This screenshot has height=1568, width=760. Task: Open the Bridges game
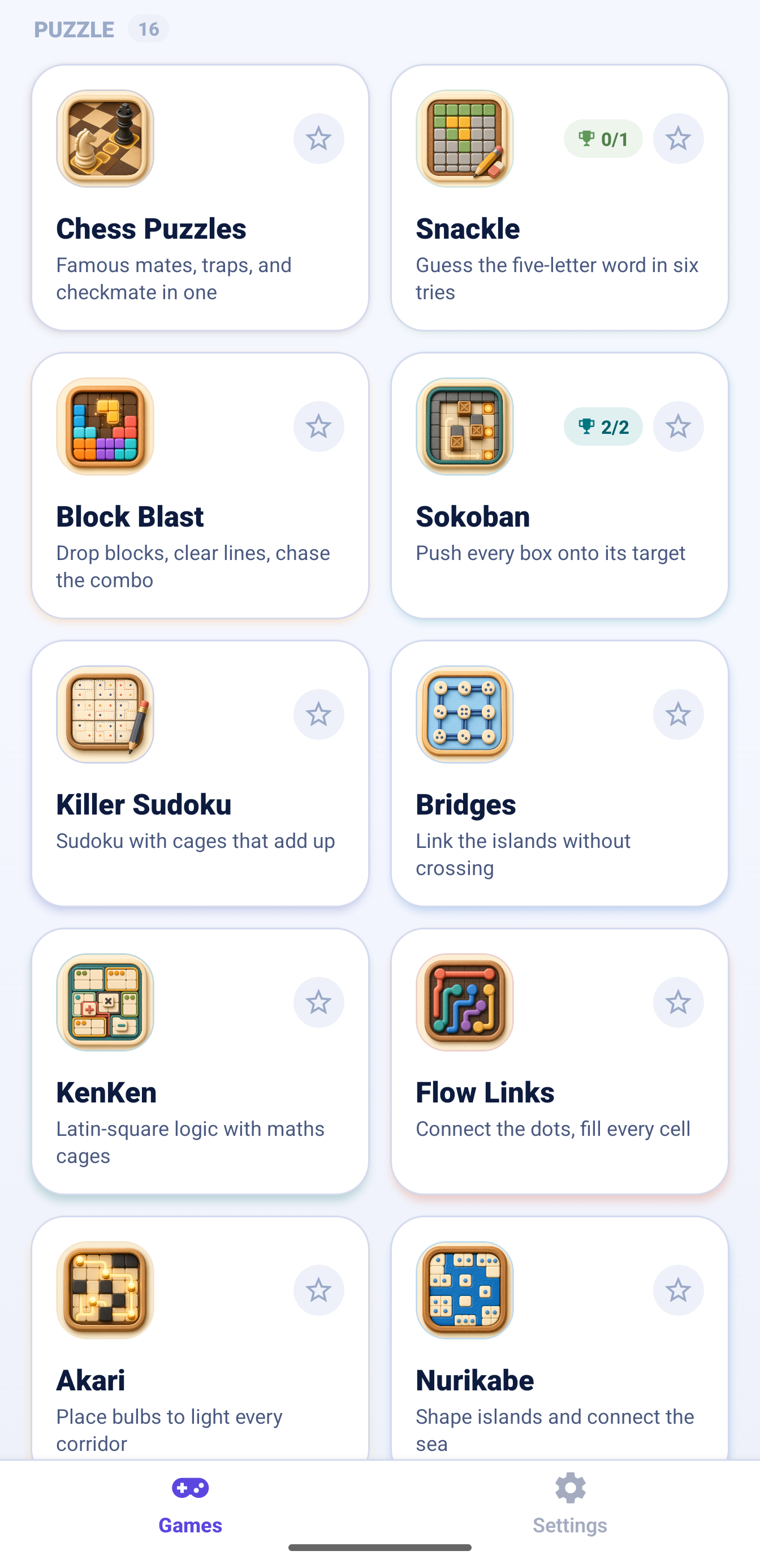pyautogui.click(x=559, y=774)
